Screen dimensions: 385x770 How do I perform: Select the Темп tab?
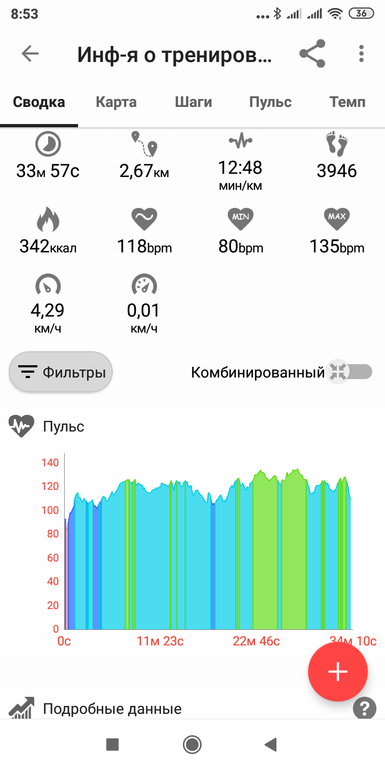point(347,102)
